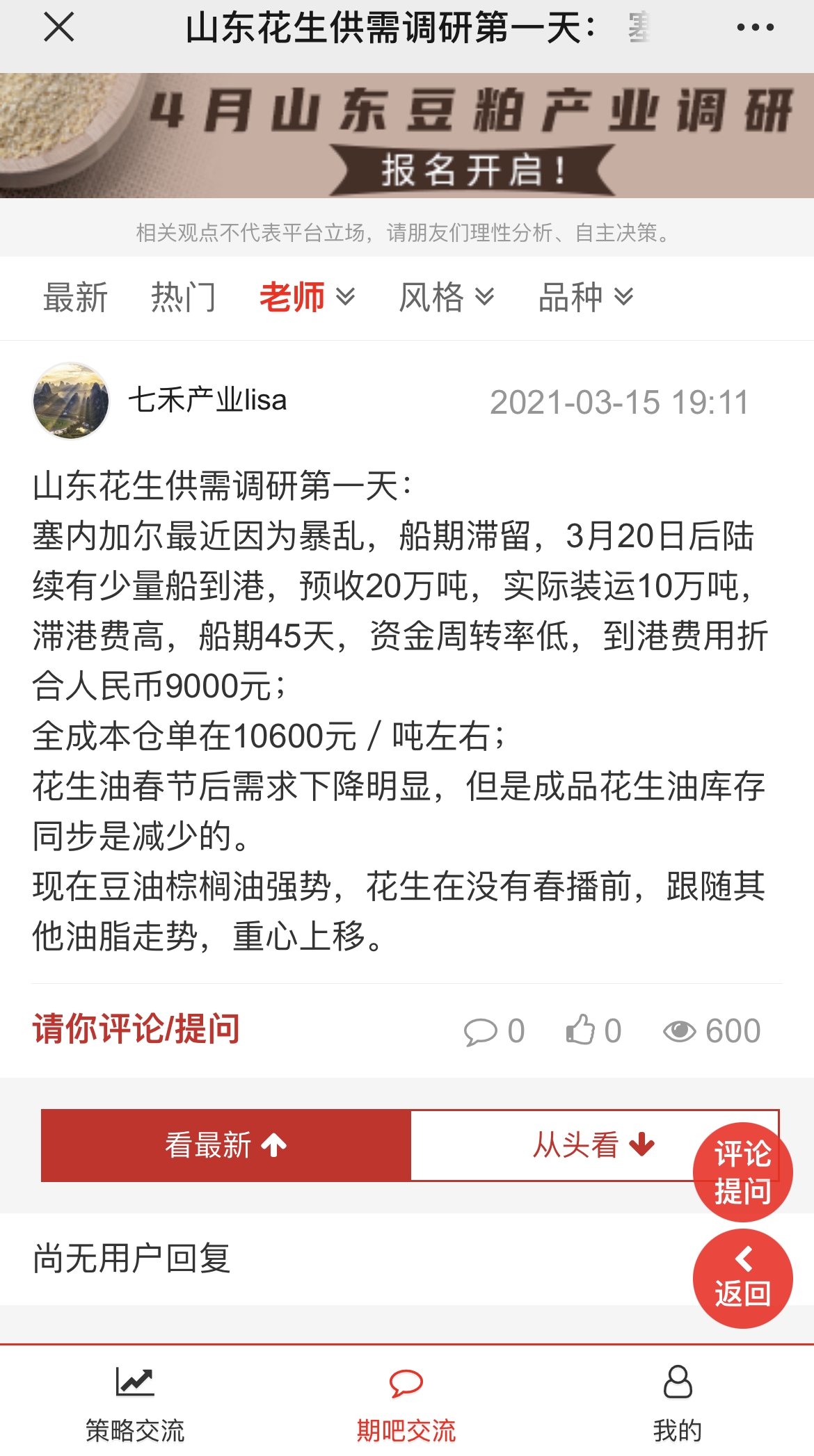Tap the floating 返回 button
814x1456 pixels.
click(742, 1279)
